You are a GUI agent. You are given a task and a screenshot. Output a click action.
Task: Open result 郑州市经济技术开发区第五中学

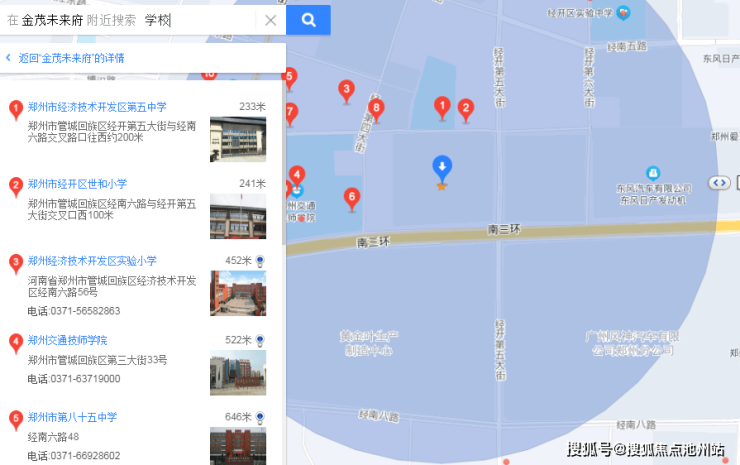[97, 107]
